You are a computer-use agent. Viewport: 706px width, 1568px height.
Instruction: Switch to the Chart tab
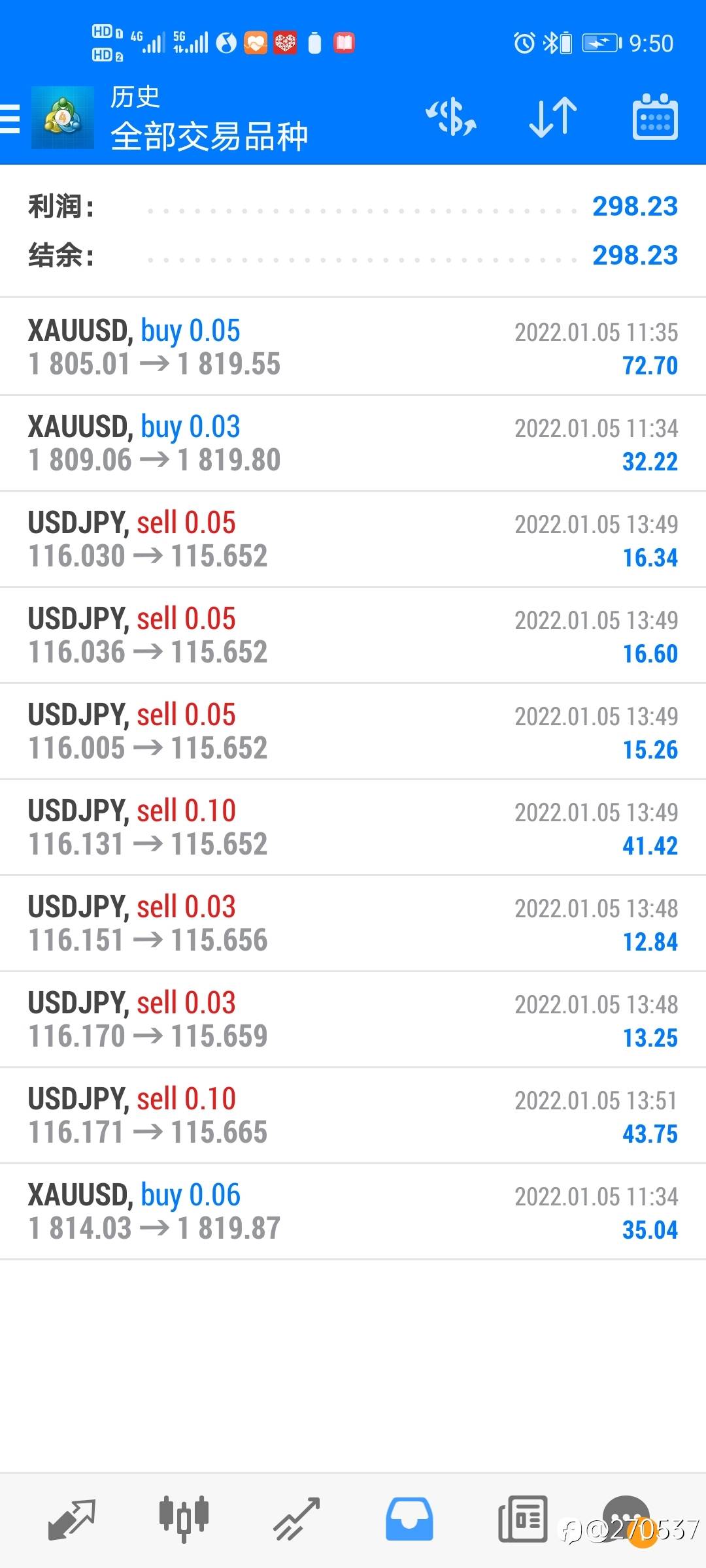[x=184, y=1519]
